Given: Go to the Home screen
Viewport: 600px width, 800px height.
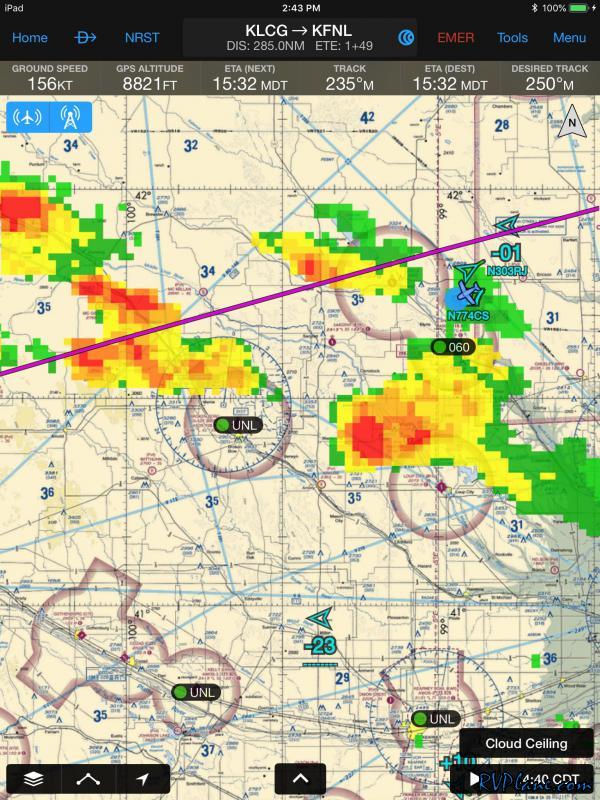Looking at the screenshot, I should pyautogui.click(x=29, y=38).
